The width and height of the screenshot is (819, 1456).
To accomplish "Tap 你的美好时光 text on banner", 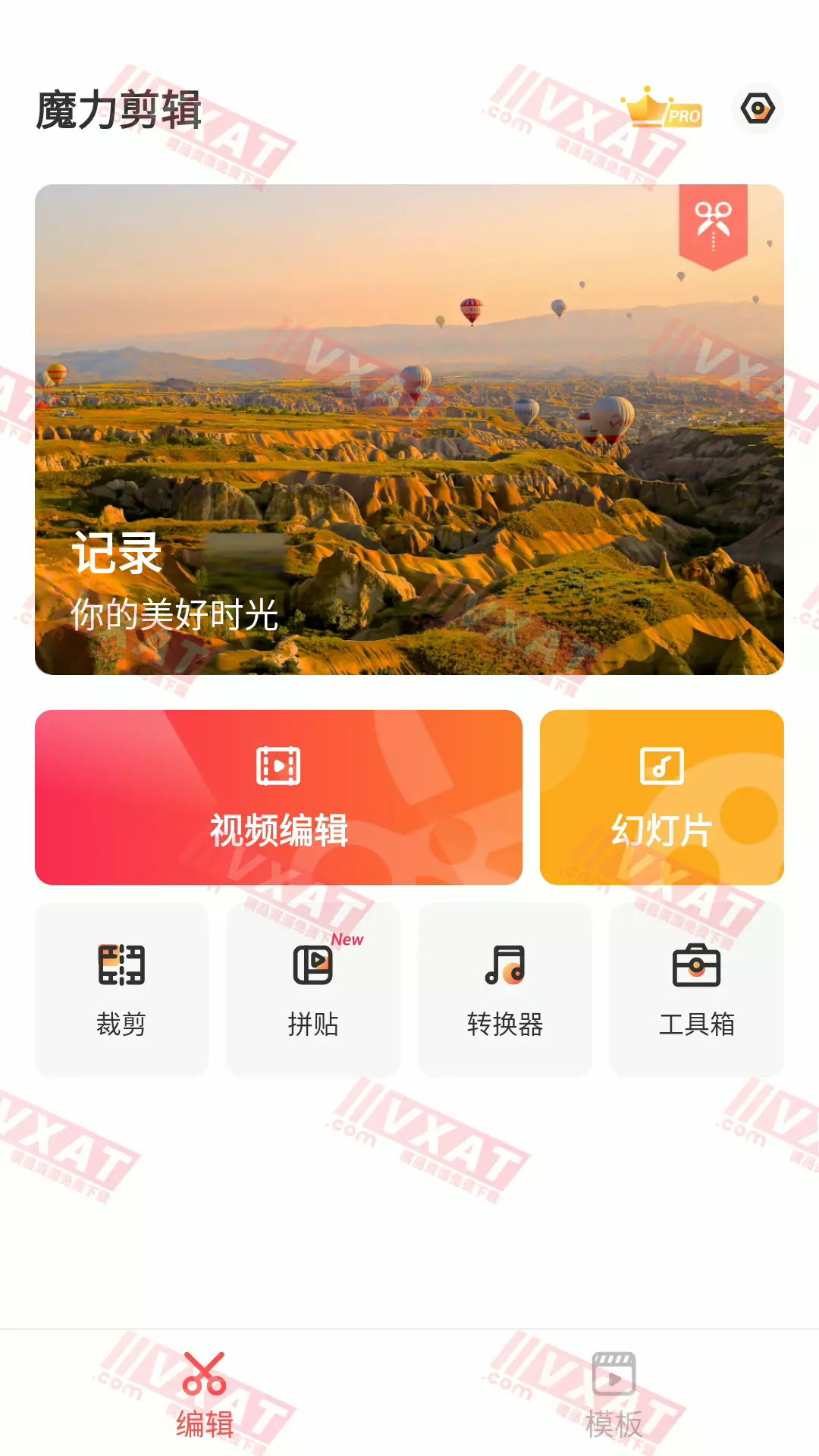I will click(x=174, y=616).
